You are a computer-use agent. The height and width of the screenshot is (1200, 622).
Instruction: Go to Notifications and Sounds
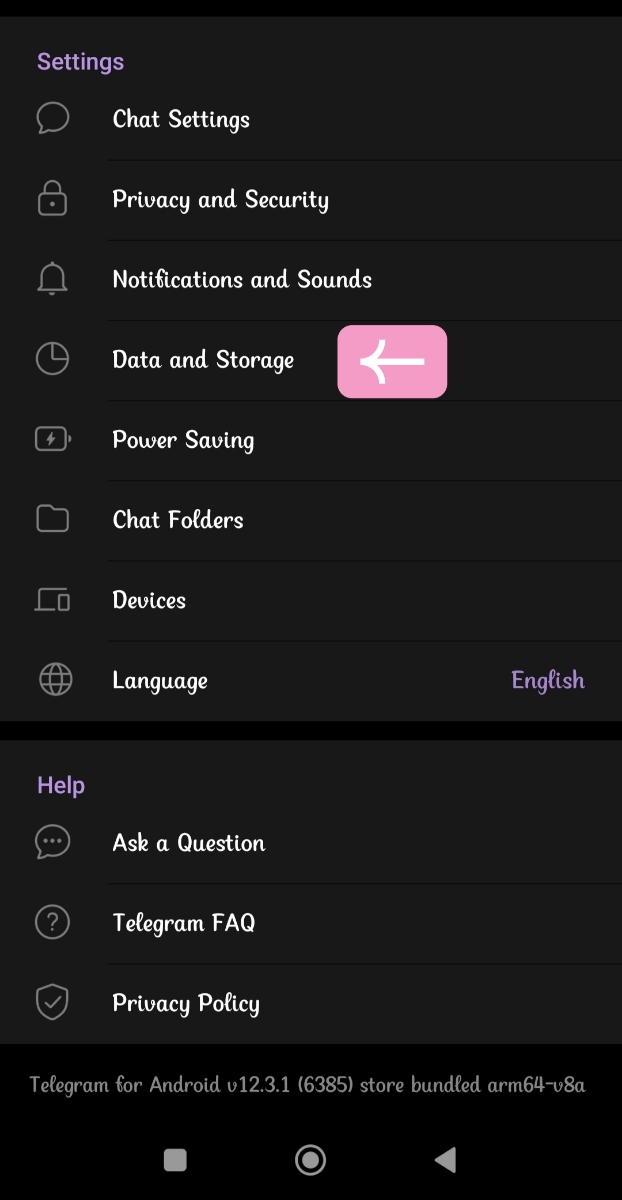[x=242, y=280]
